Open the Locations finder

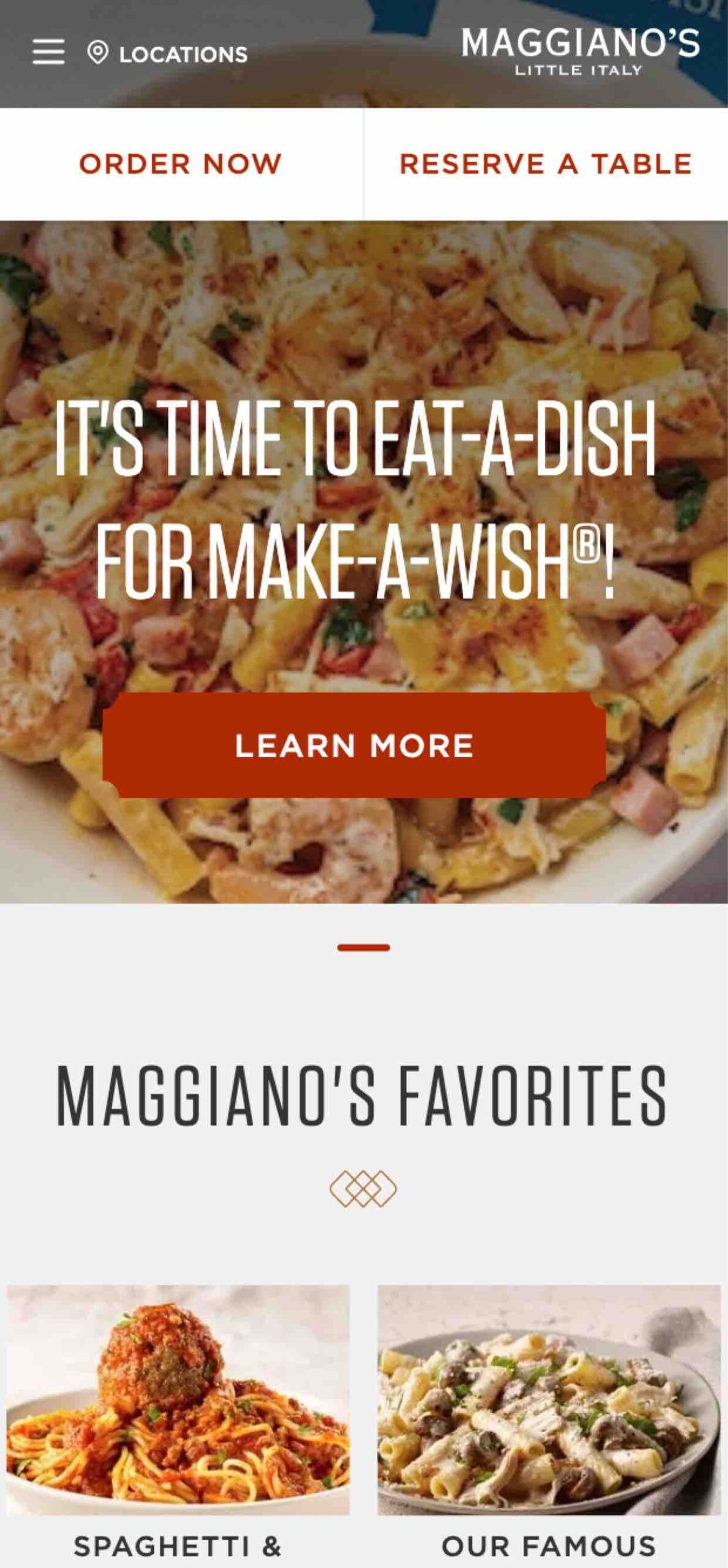click(x=167, y=54)
